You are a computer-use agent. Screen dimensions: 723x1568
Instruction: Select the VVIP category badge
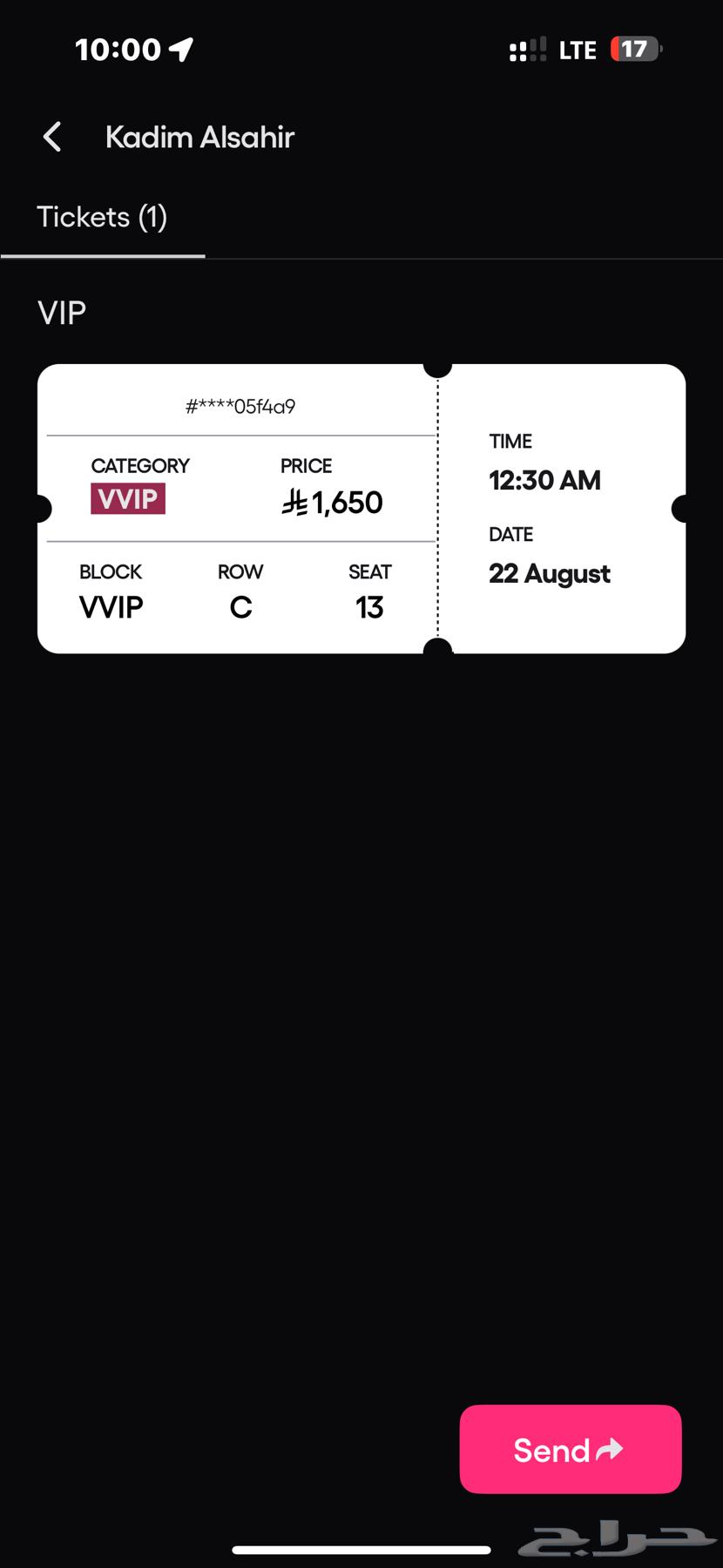tap(128, 497)
